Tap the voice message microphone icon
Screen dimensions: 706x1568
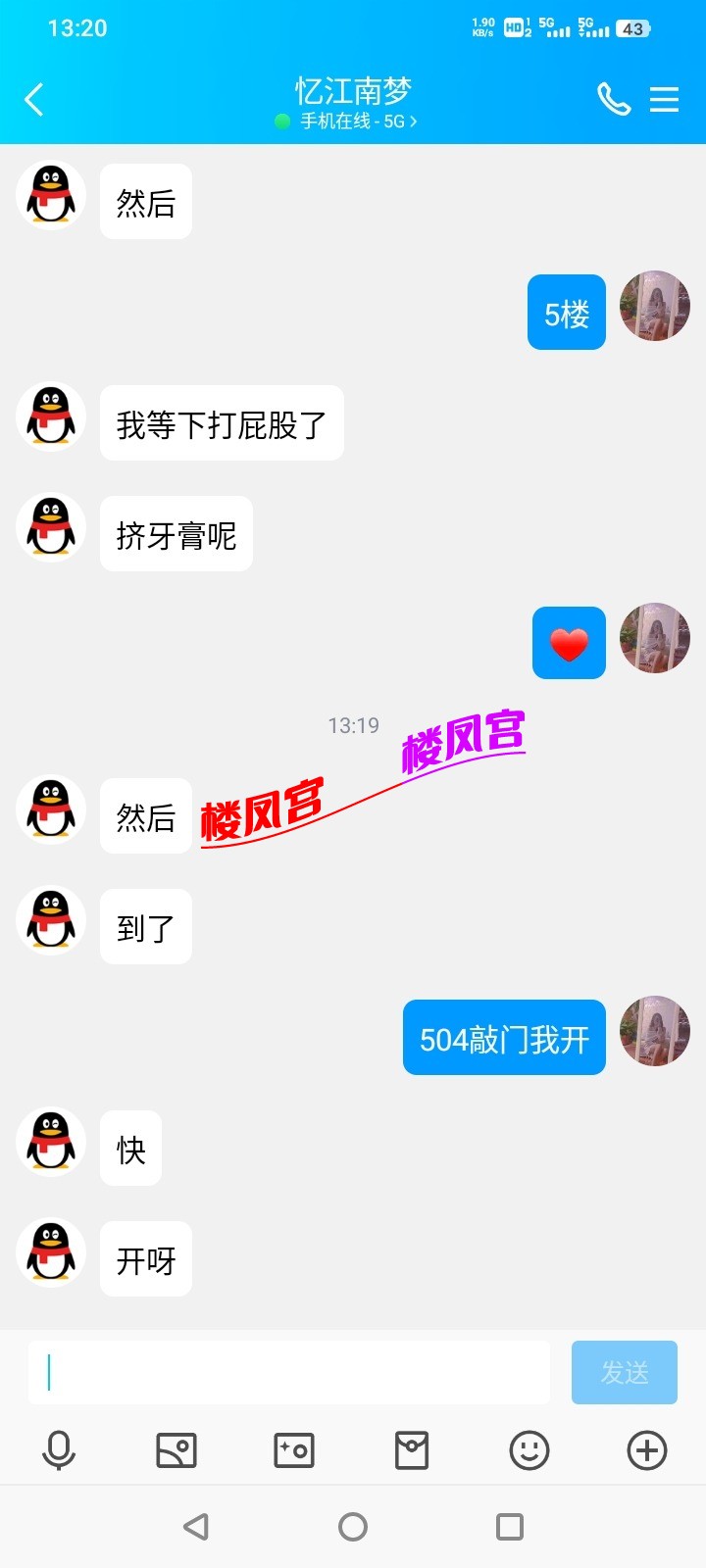tap(59, 1450)
